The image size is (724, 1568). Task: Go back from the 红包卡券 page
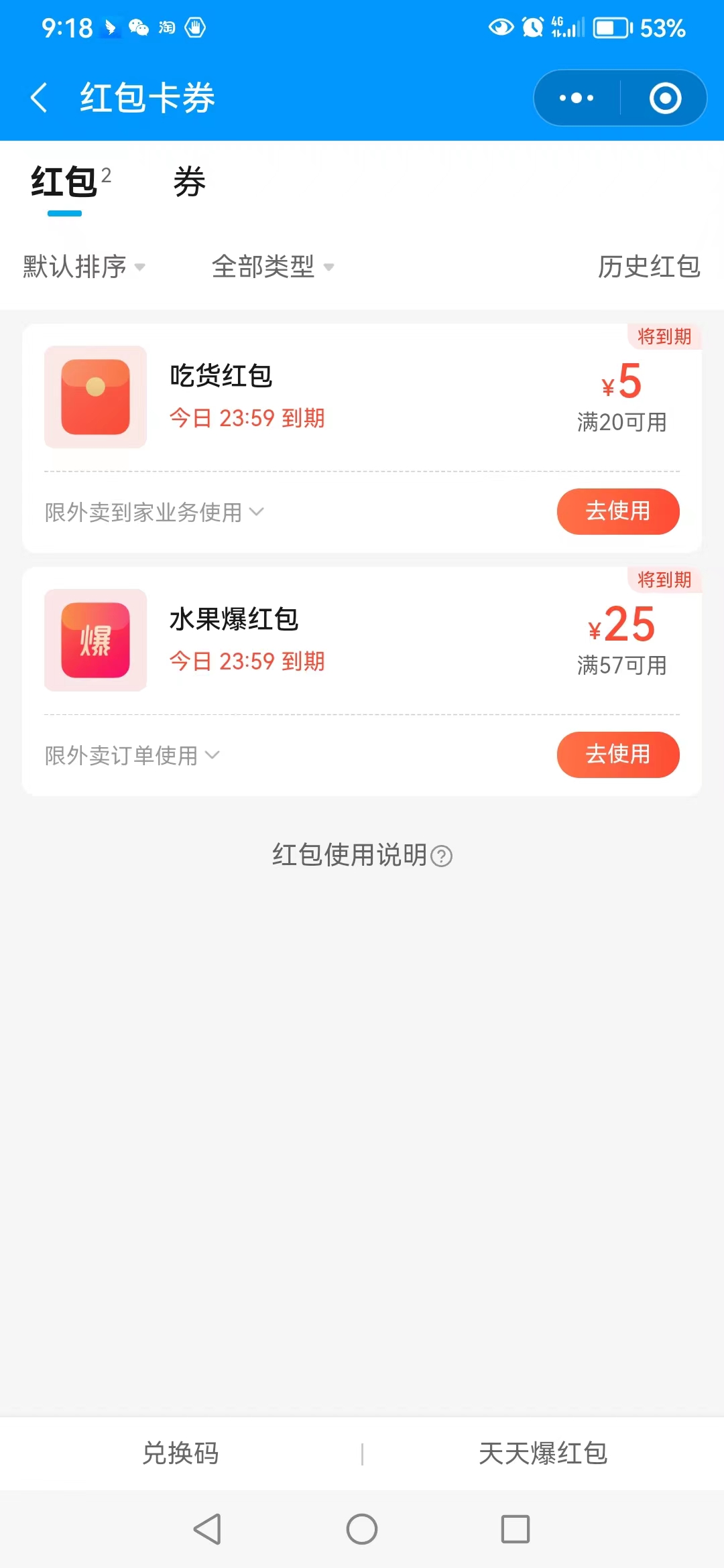coord(39,98)
